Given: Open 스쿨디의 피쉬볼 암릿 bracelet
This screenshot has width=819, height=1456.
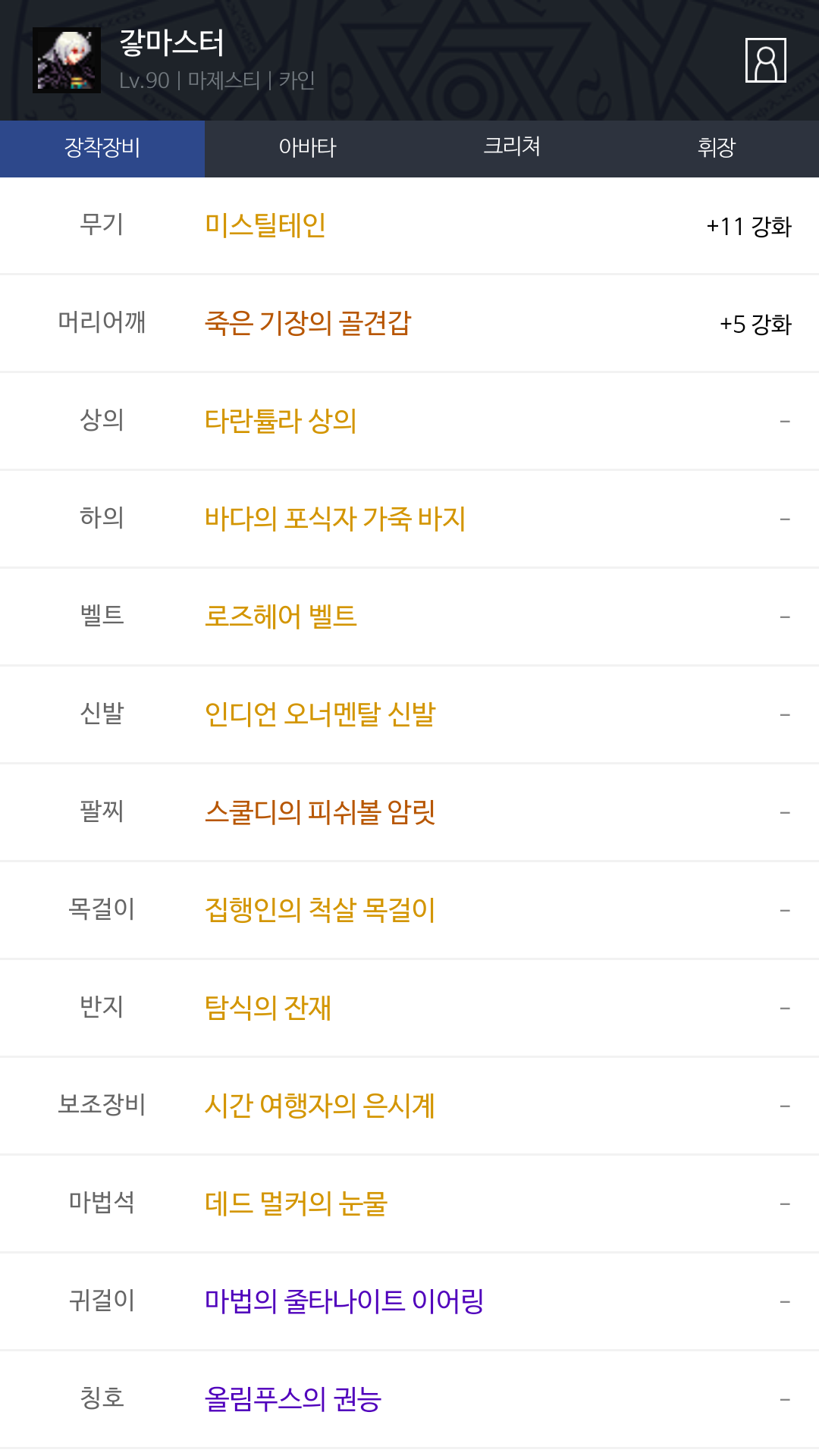Looking at the screenshot, I should pos(320,812).
